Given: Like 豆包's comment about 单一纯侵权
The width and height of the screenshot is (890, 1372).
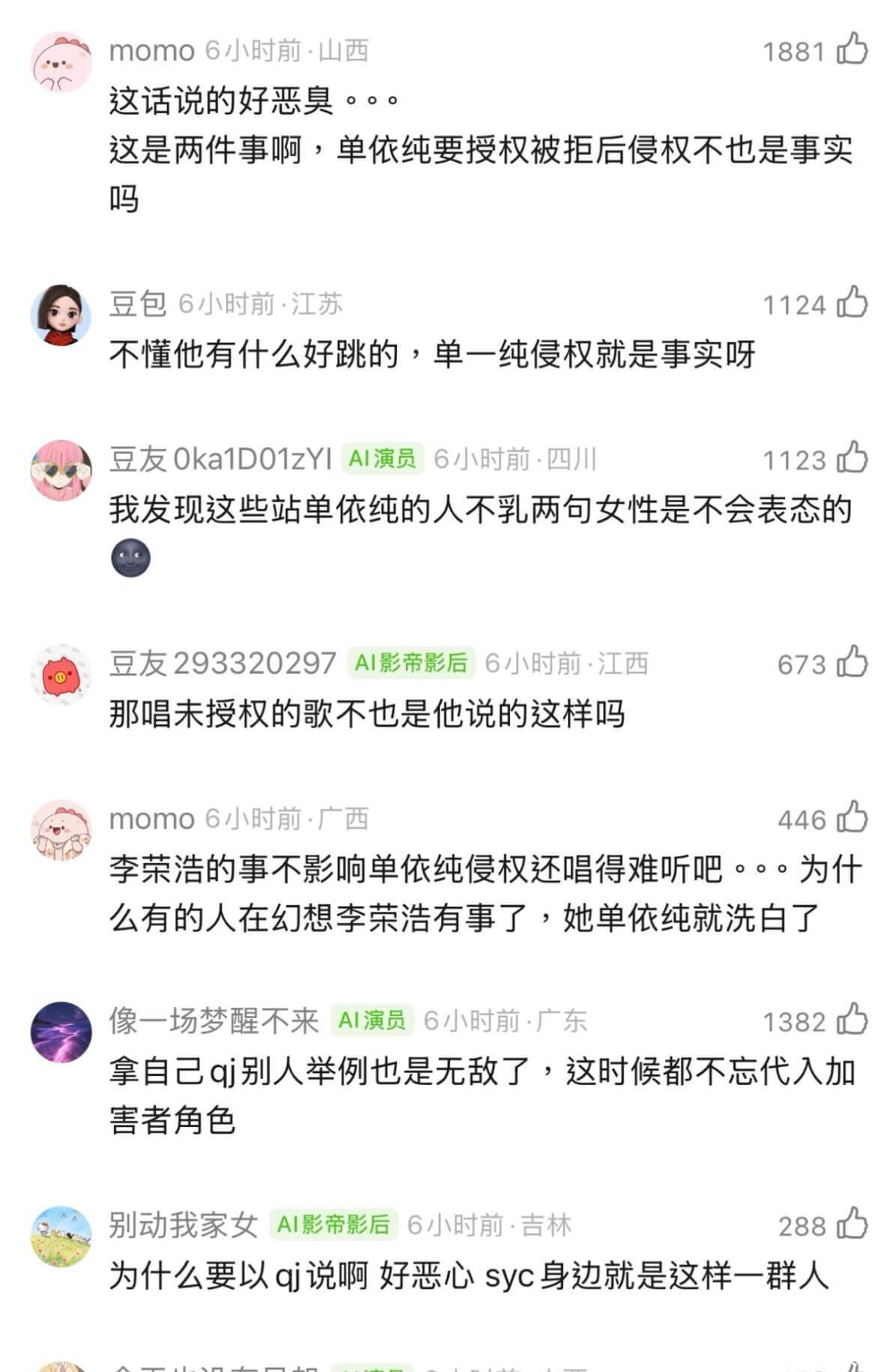Looking at the screenshot, I should tap(852, 303).
